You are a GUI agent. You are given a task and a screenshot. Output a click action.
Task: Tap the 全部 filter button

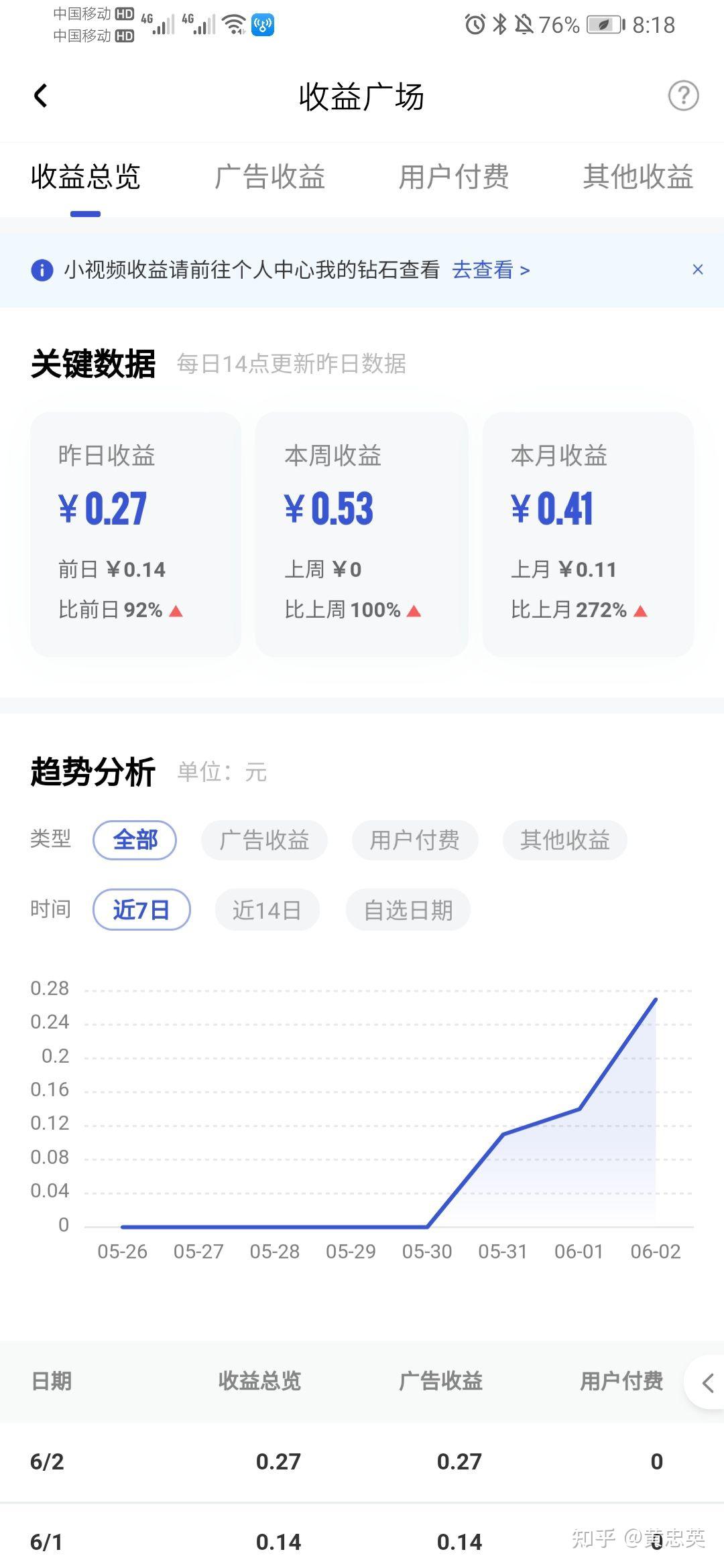tap(134, 840)
